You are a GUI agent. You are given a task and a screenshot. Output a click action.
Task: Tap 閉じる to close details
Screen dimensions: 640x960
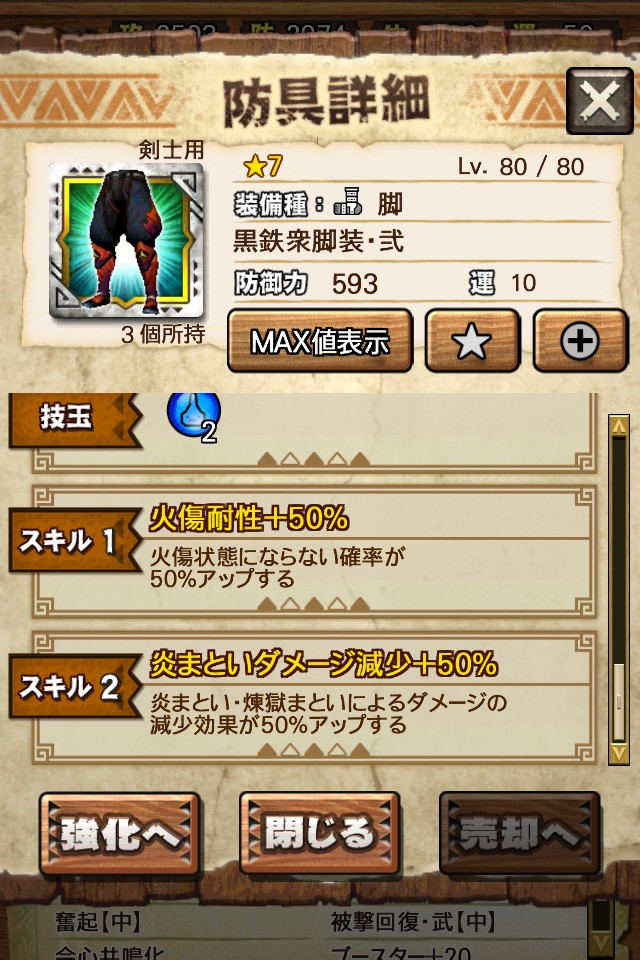pyautogui.click(x=319, y=833)
